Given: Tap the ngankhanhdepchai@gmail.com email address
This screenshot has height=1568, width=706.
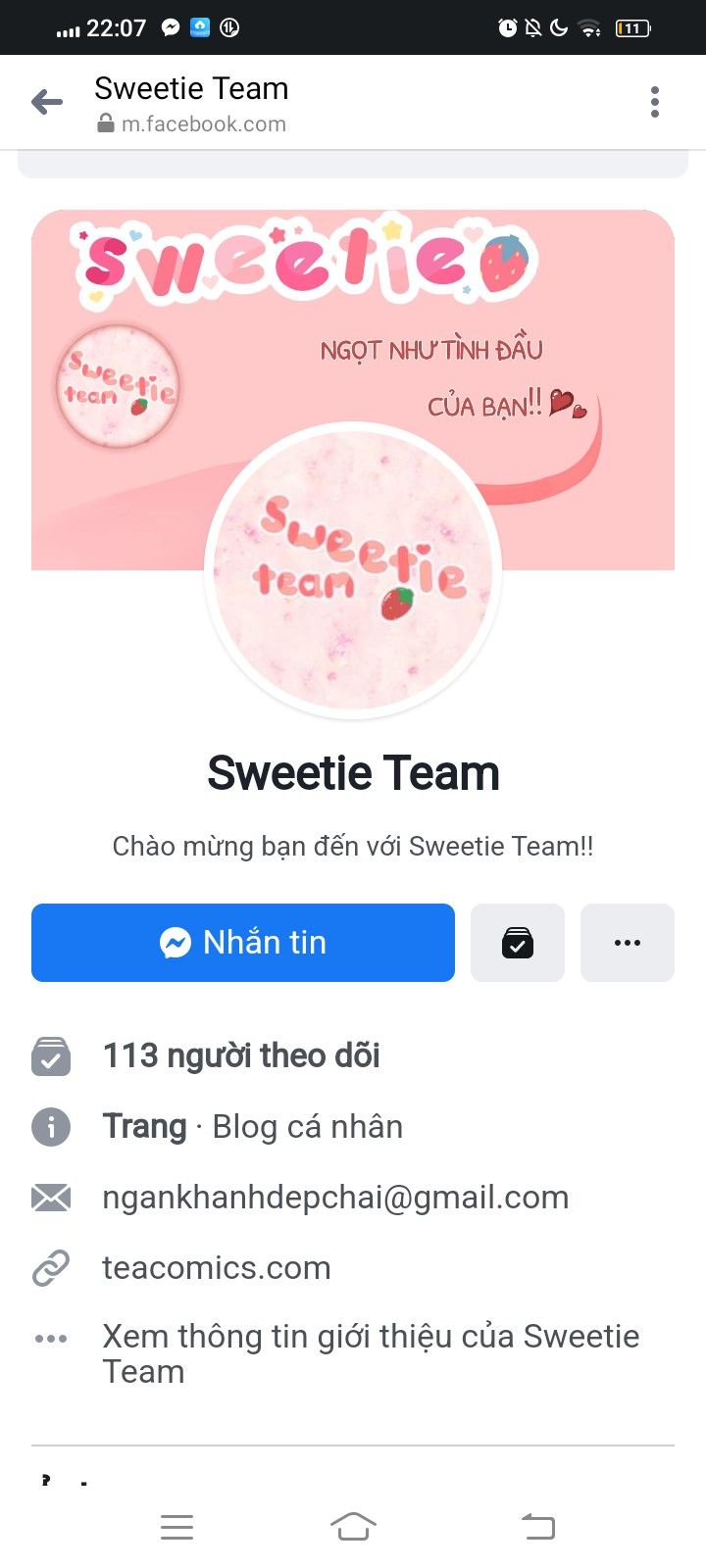Looking at the screenshot, I should [335, 1198].
